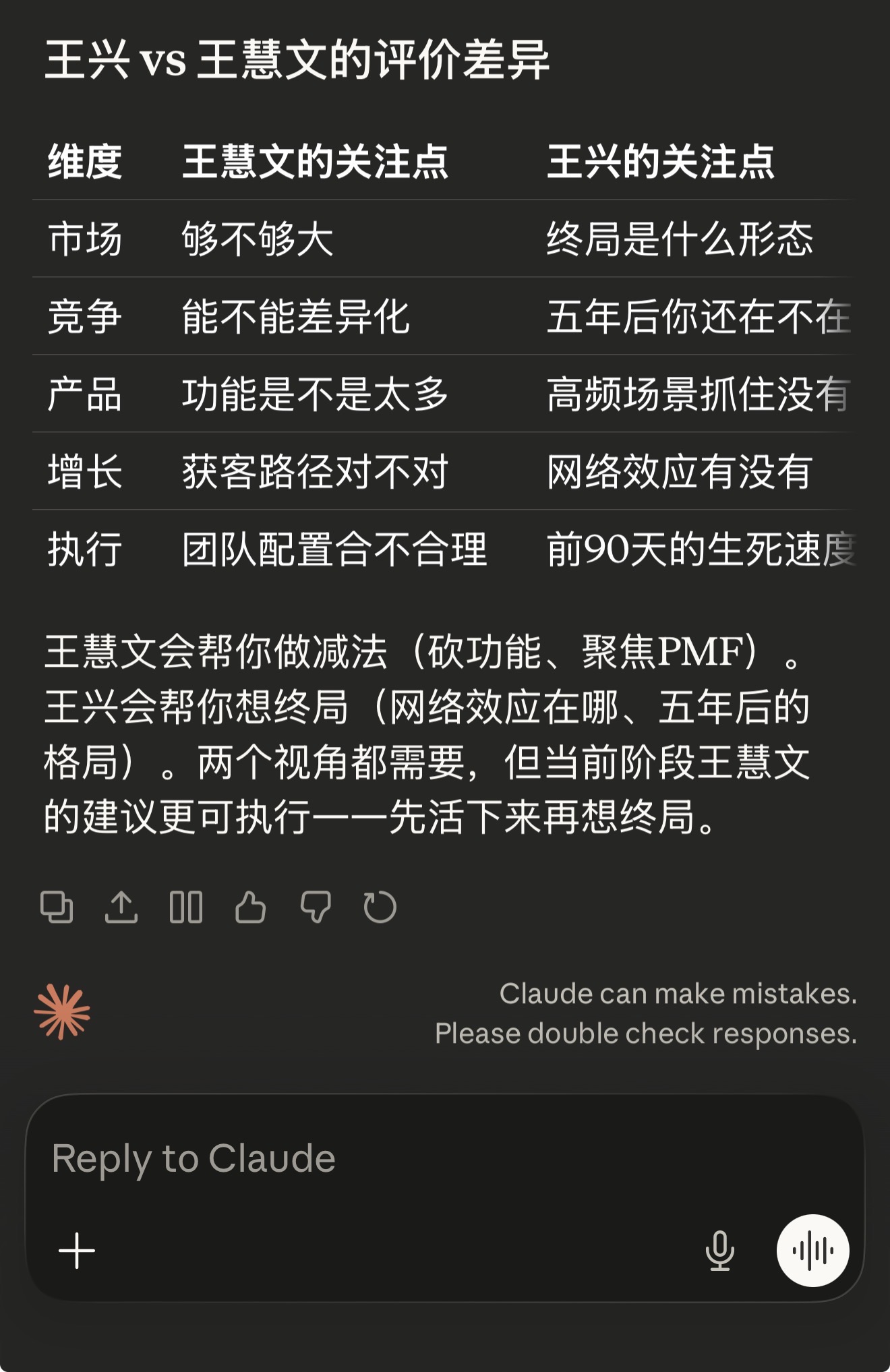Tap the read-aloud pause bars icon
890x1372 pixels.
[x=186, y=907]
